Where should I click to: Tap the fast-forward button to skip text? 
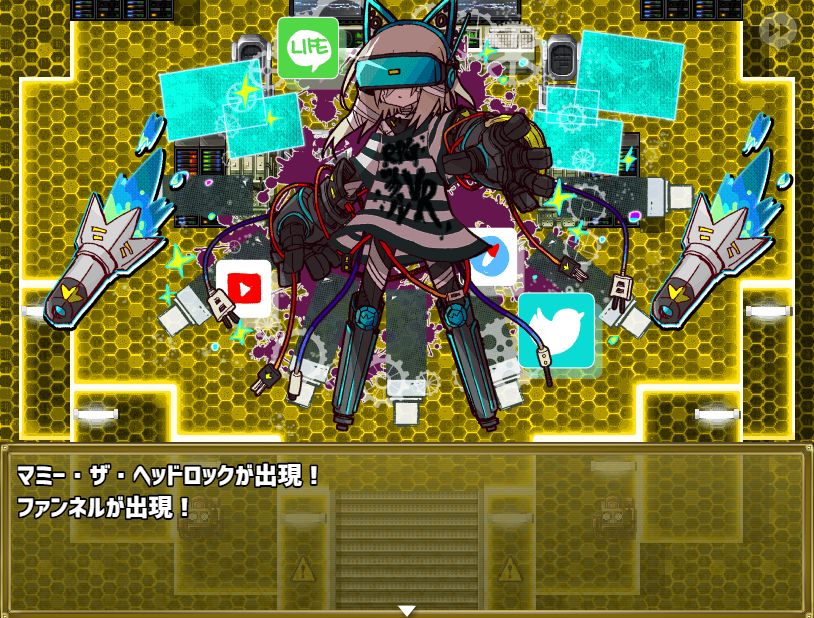[777, 30]
